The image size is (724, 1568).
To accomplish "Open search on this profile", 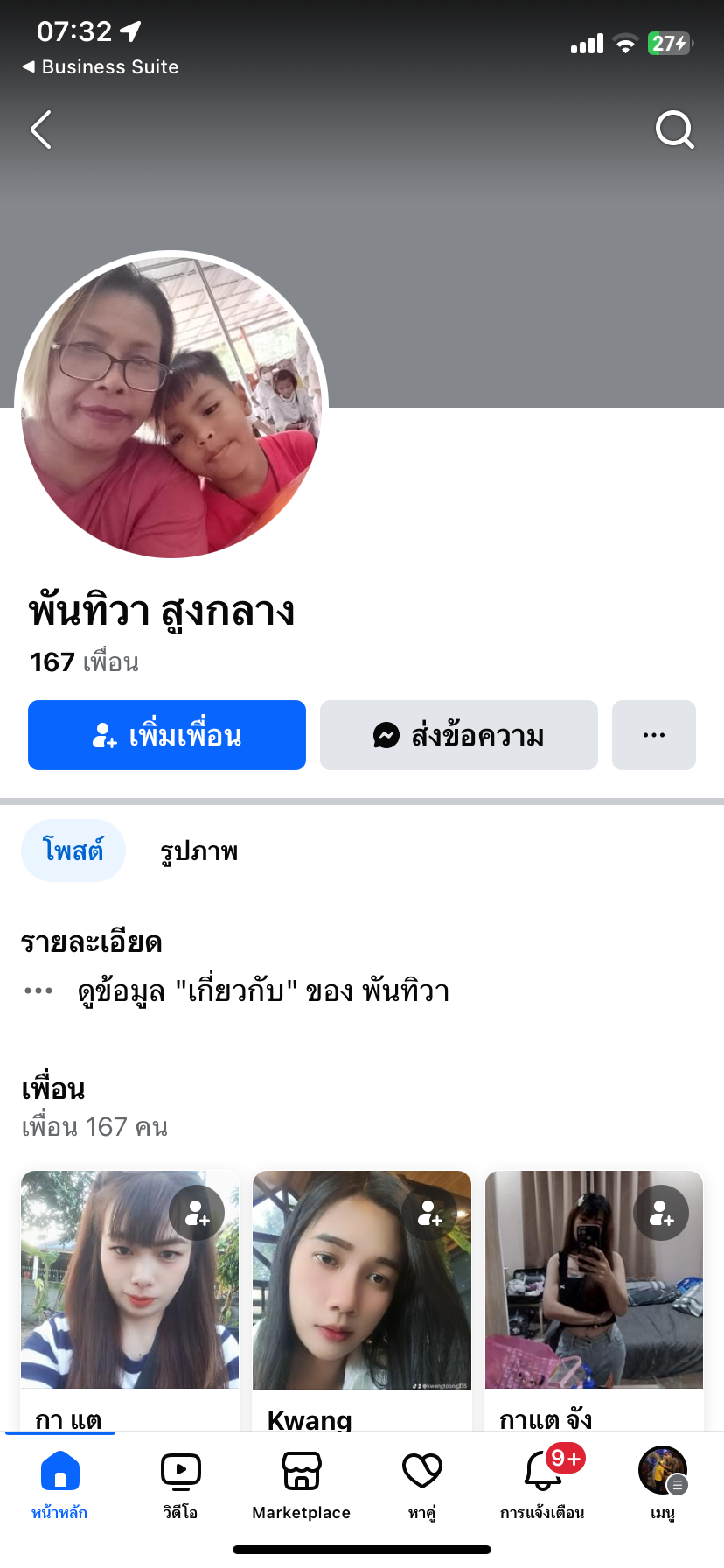I will pos(674,130).
